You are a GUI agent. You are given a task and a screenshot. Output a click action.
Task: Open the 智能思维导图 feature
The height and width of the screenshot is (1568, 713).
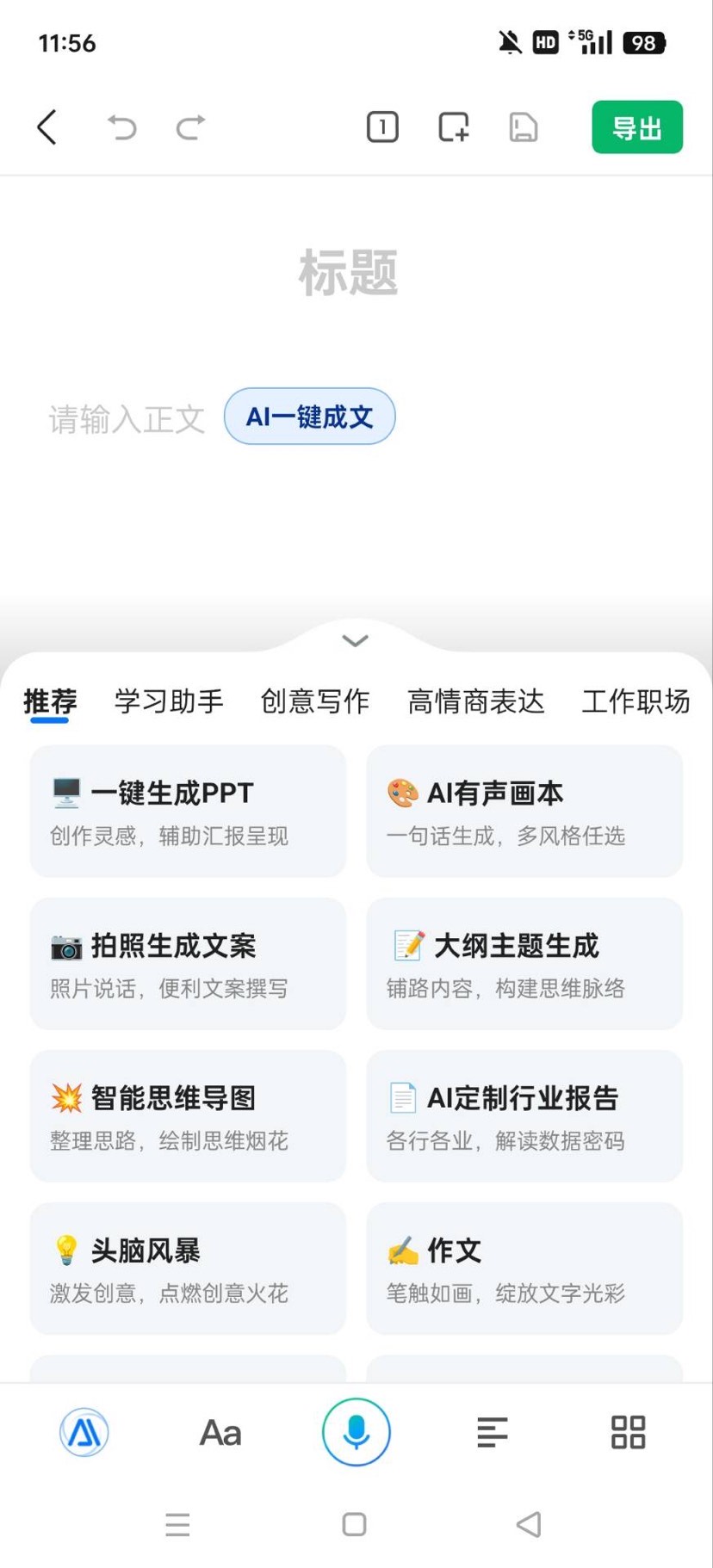(x=186, y=1116)
